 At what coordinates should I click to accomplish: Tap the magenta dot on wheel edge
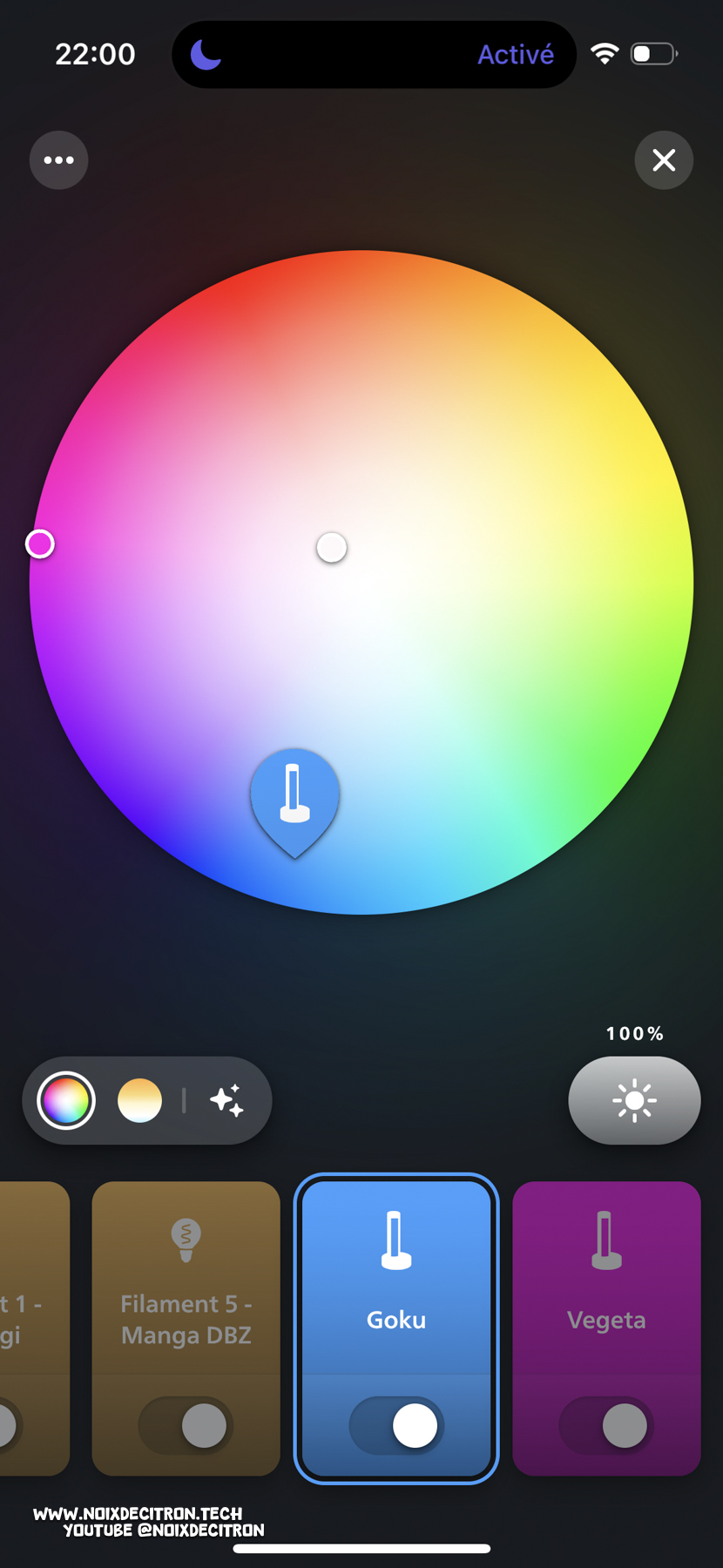pyautogui.click(x=40, y=544)
